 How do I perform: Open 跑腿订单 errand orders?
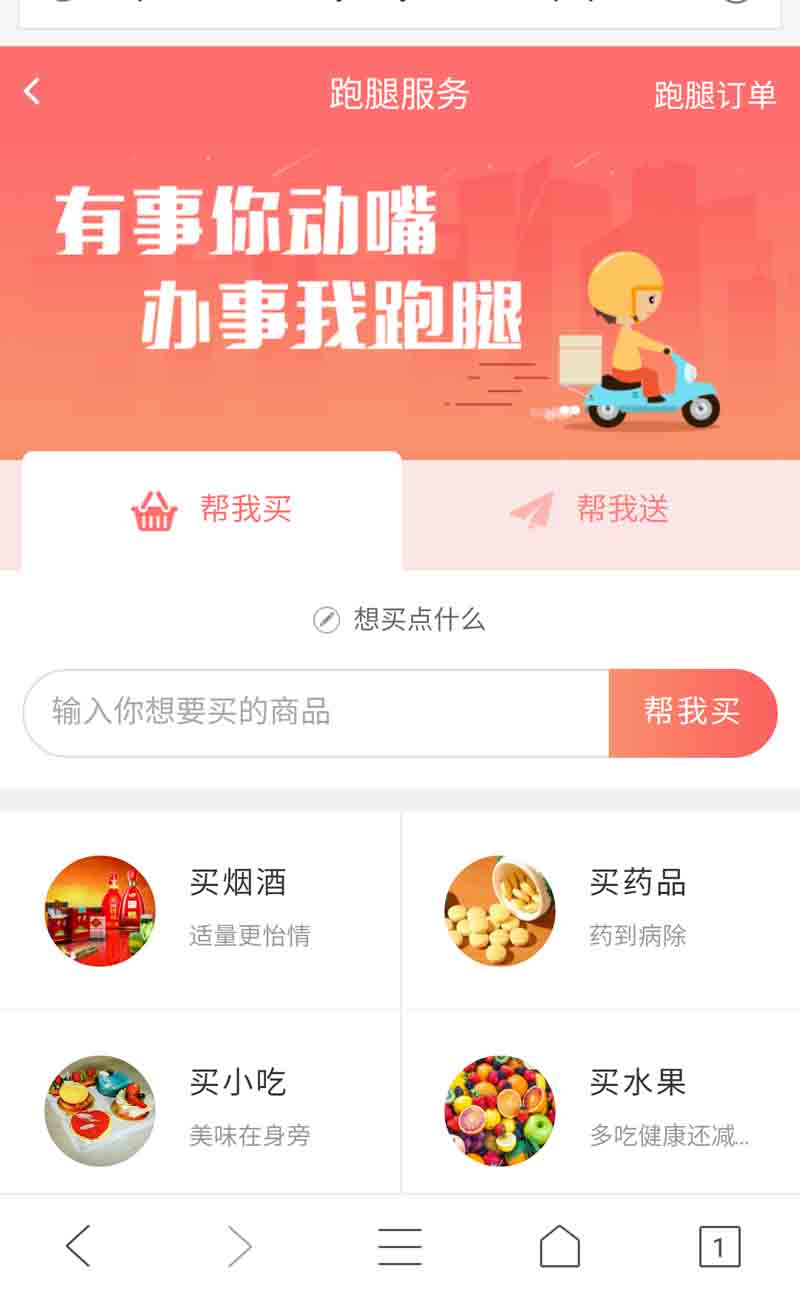[714, 95]
